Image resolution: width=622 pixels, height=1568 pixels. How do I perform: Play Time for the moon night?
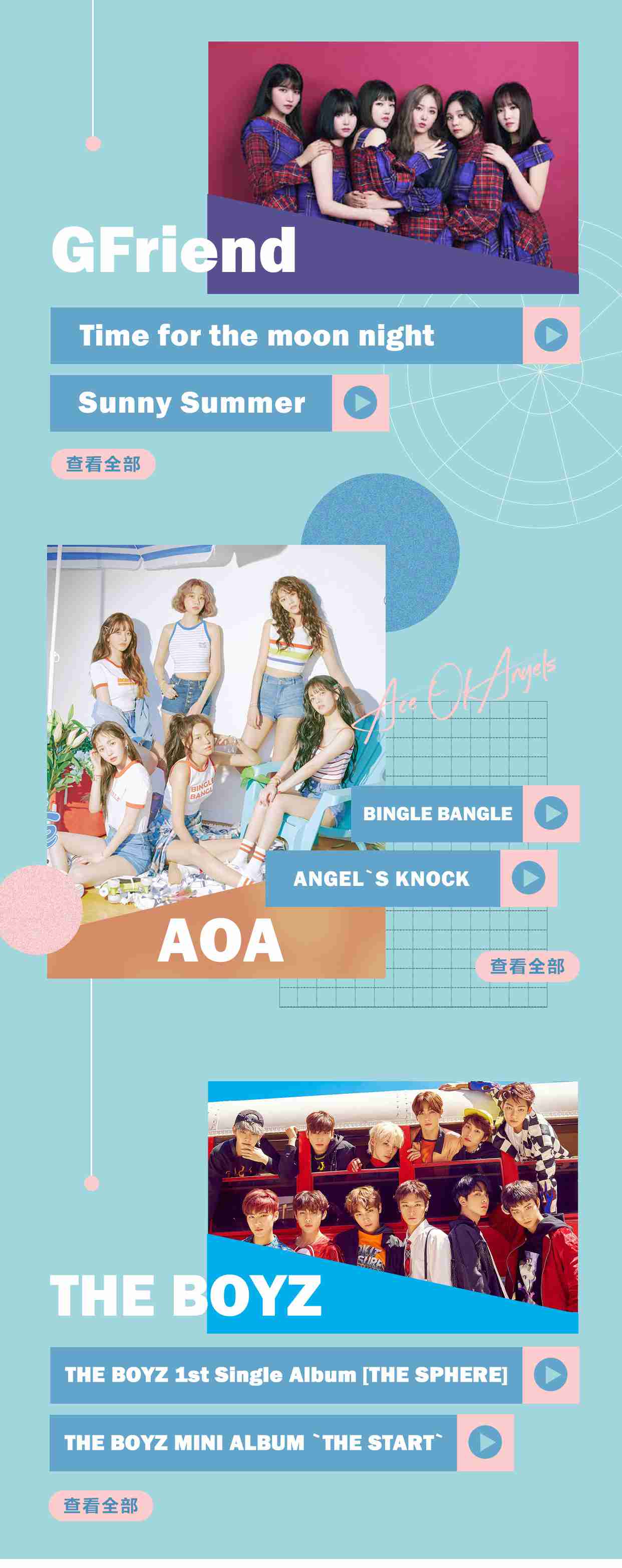(x=551, y=336)
